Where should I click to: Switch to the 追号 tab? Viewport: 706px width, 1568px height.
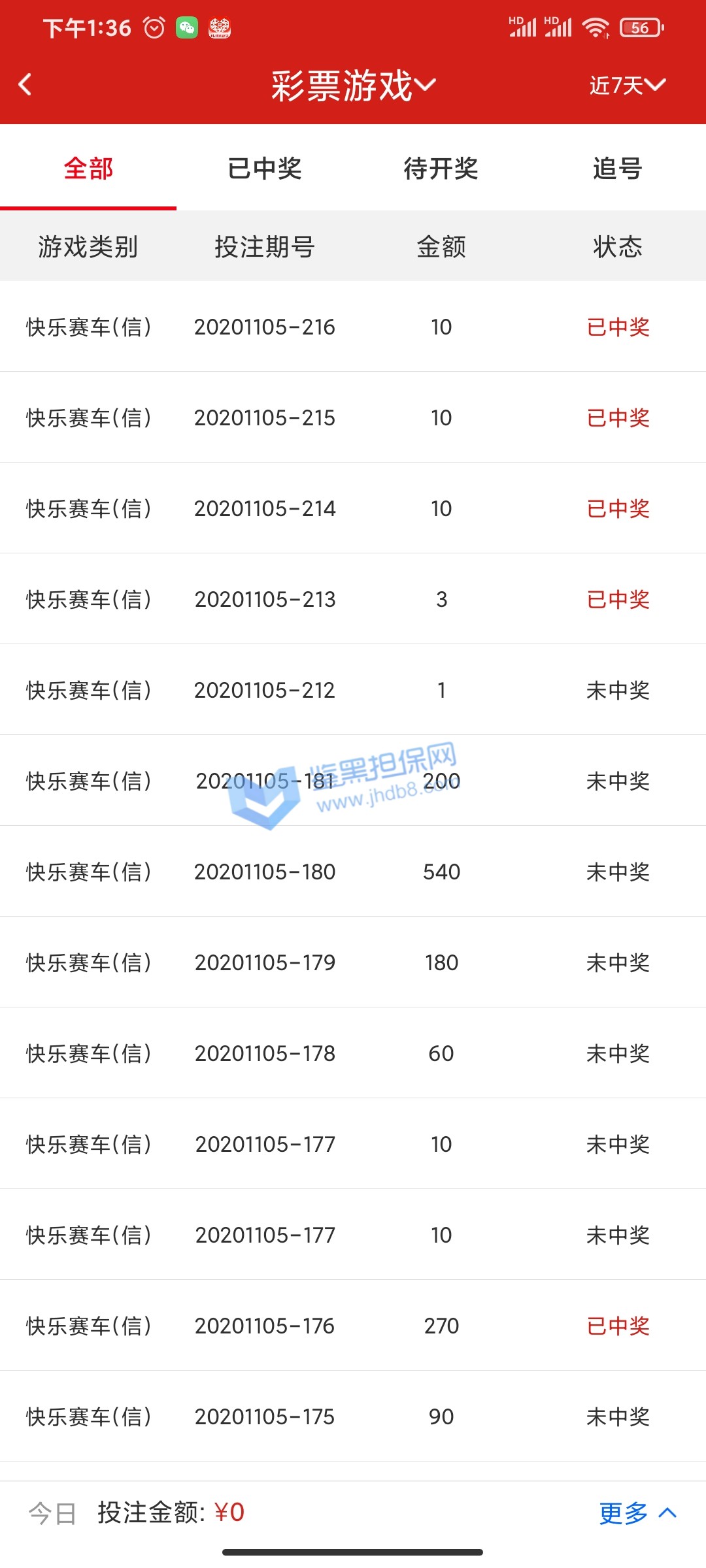pyautogui.click(x=618, y=169)
